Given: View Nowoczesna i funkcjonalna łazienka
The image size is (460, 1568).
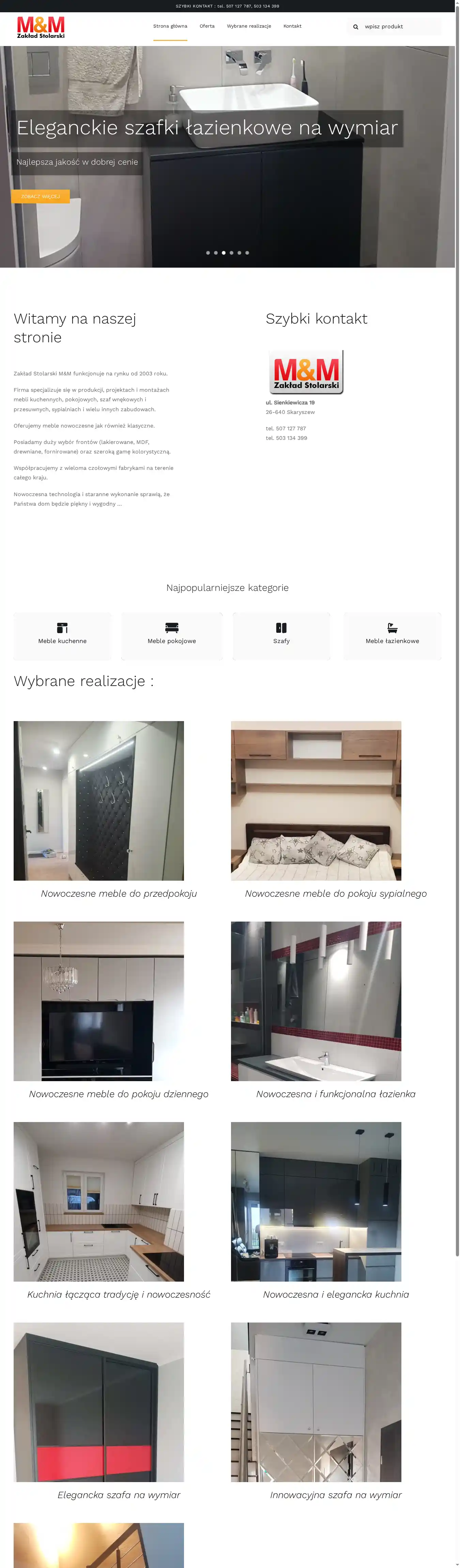Looking at the screenshot, I should pos(316,1001).
